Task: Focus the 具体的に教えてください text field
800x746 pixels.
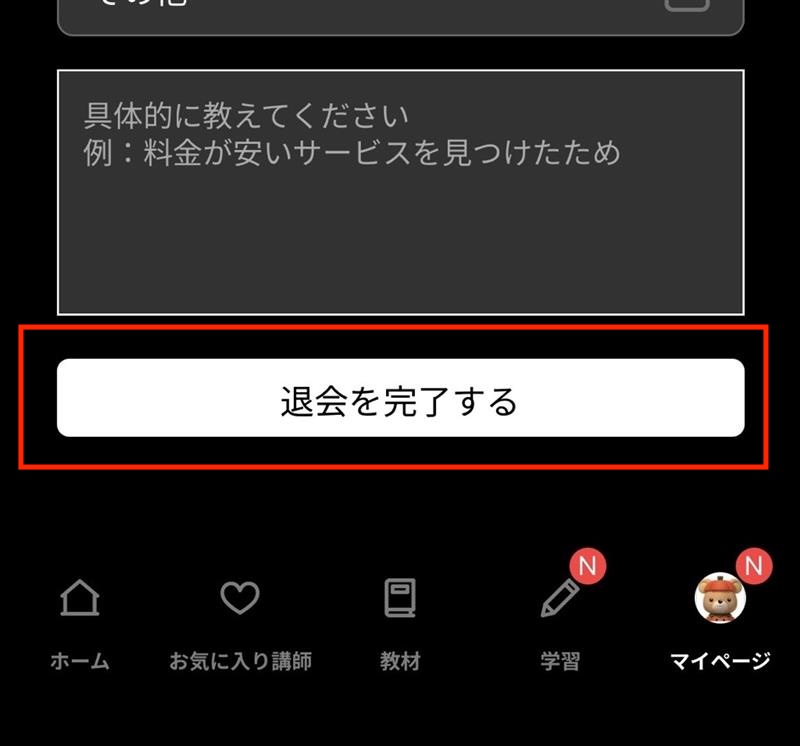Action: [400, 192]
